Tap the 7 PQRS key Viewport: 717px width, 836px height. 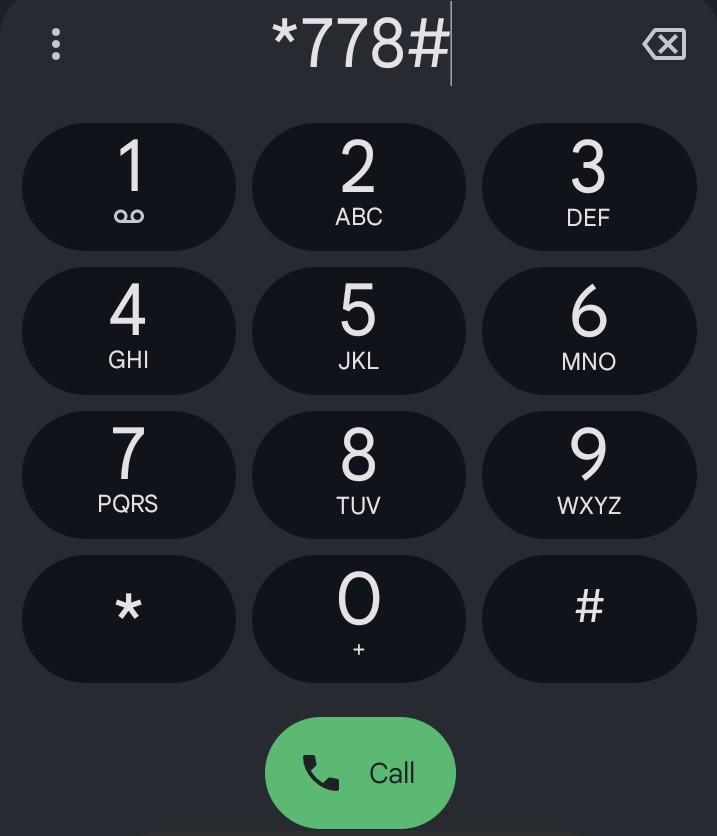click(x=129, y=474)
